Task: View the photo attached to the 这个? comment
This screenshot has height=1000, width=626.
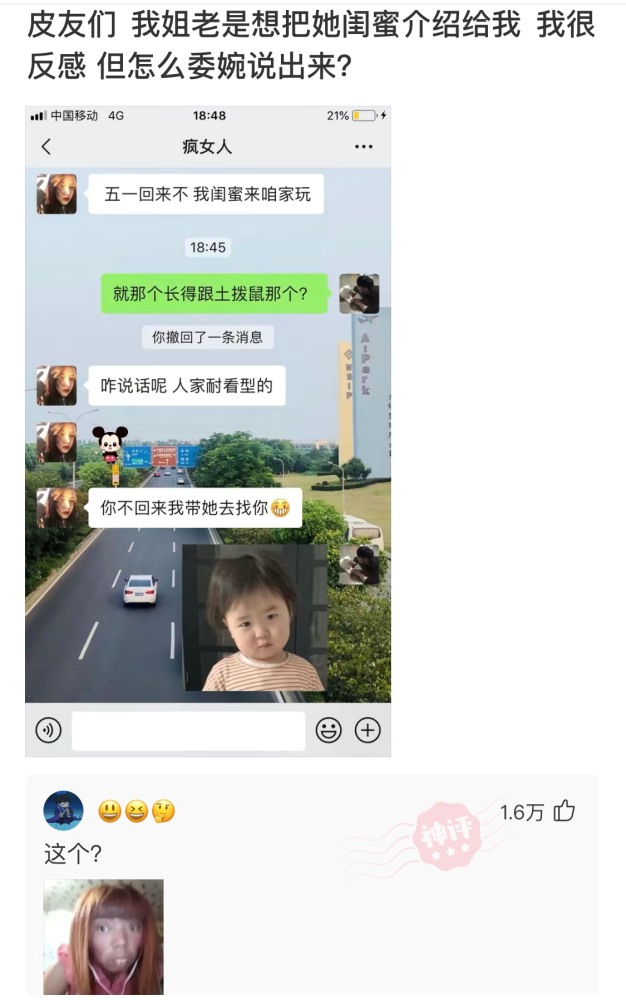Action: pos(103,936)
